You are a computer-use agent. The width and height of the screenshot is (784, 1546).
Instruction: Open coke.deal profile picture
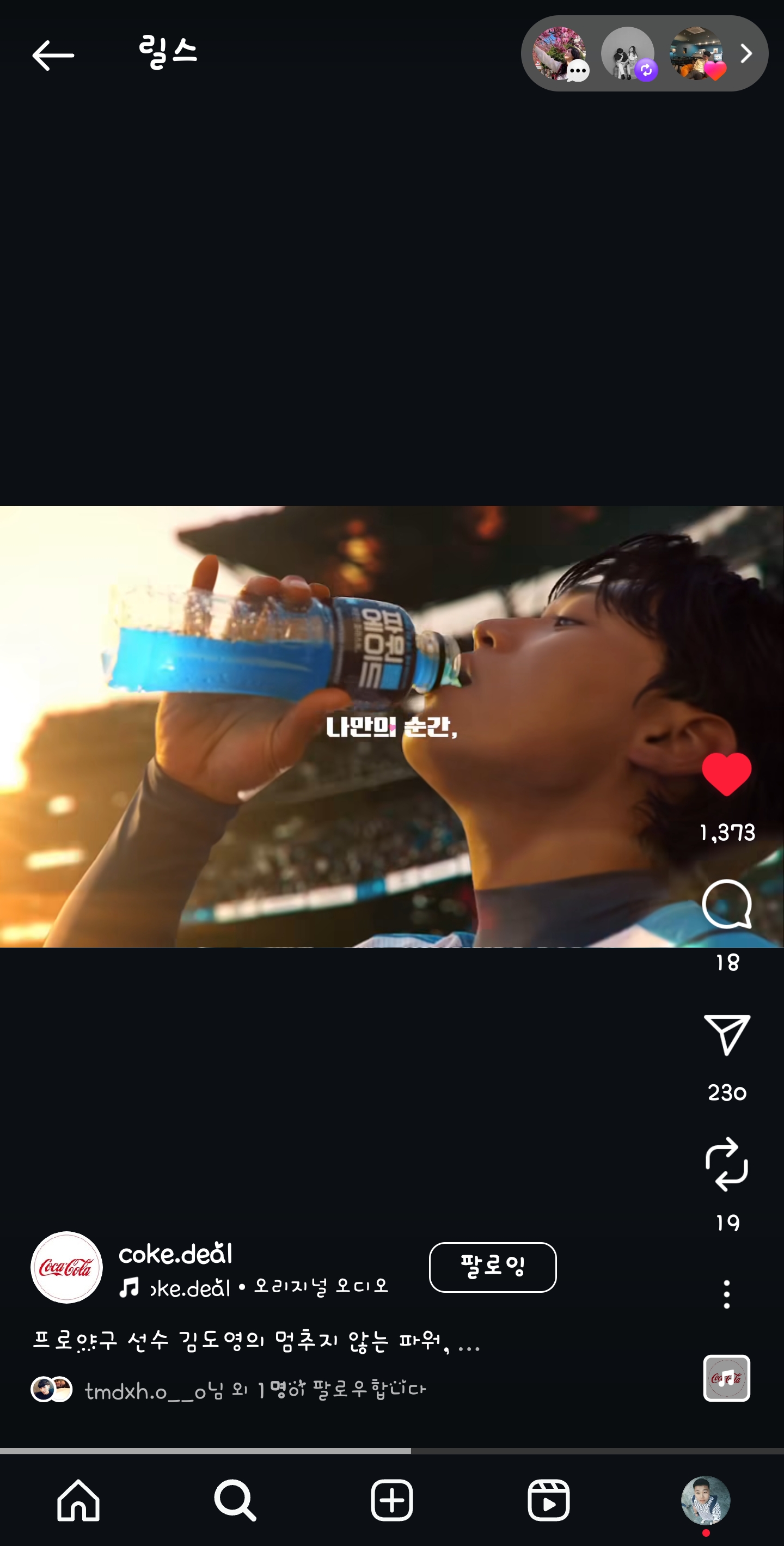click(66, 1268)
